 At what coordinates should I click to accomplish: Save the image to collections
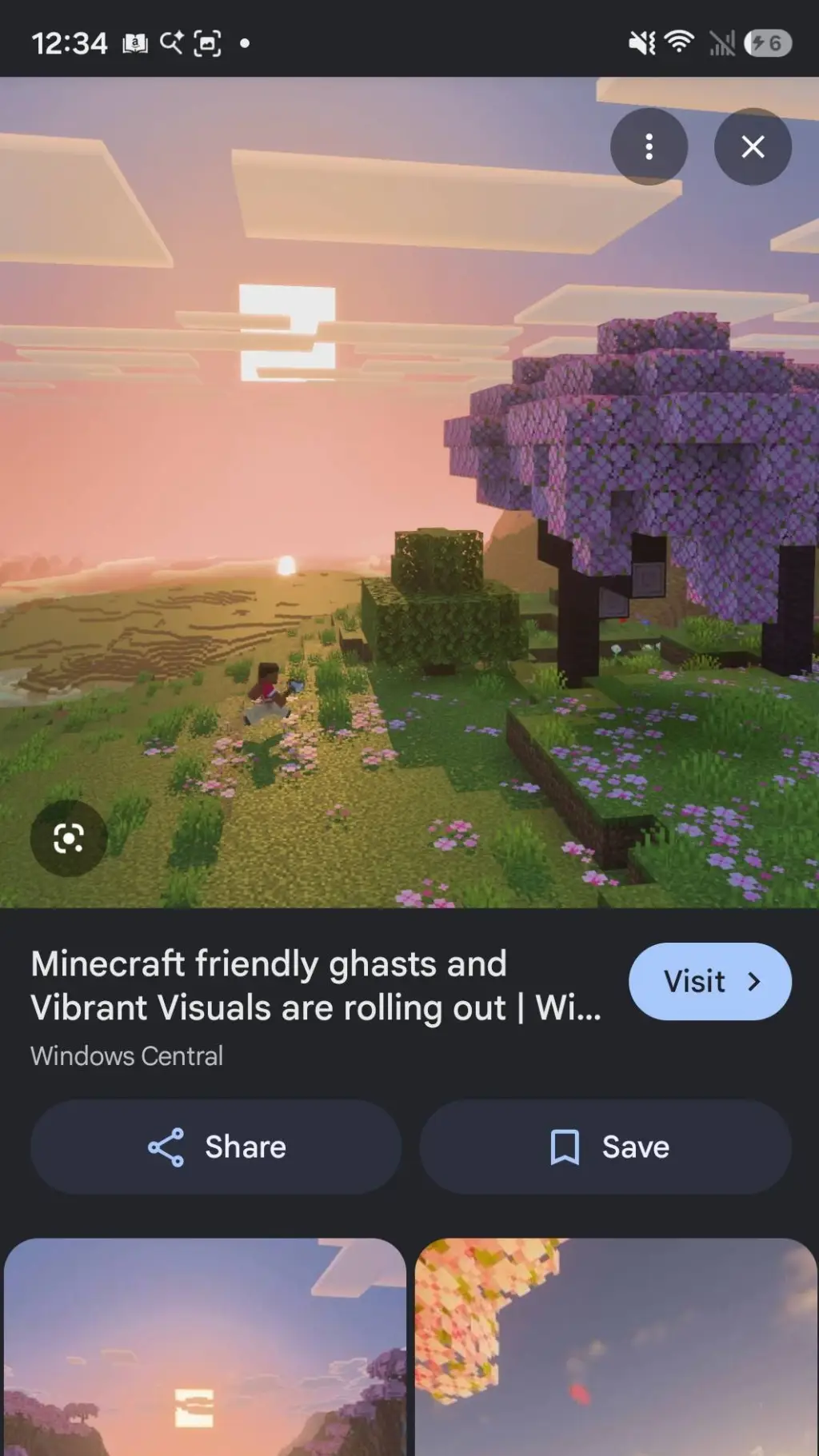(x=605, y=1147)
